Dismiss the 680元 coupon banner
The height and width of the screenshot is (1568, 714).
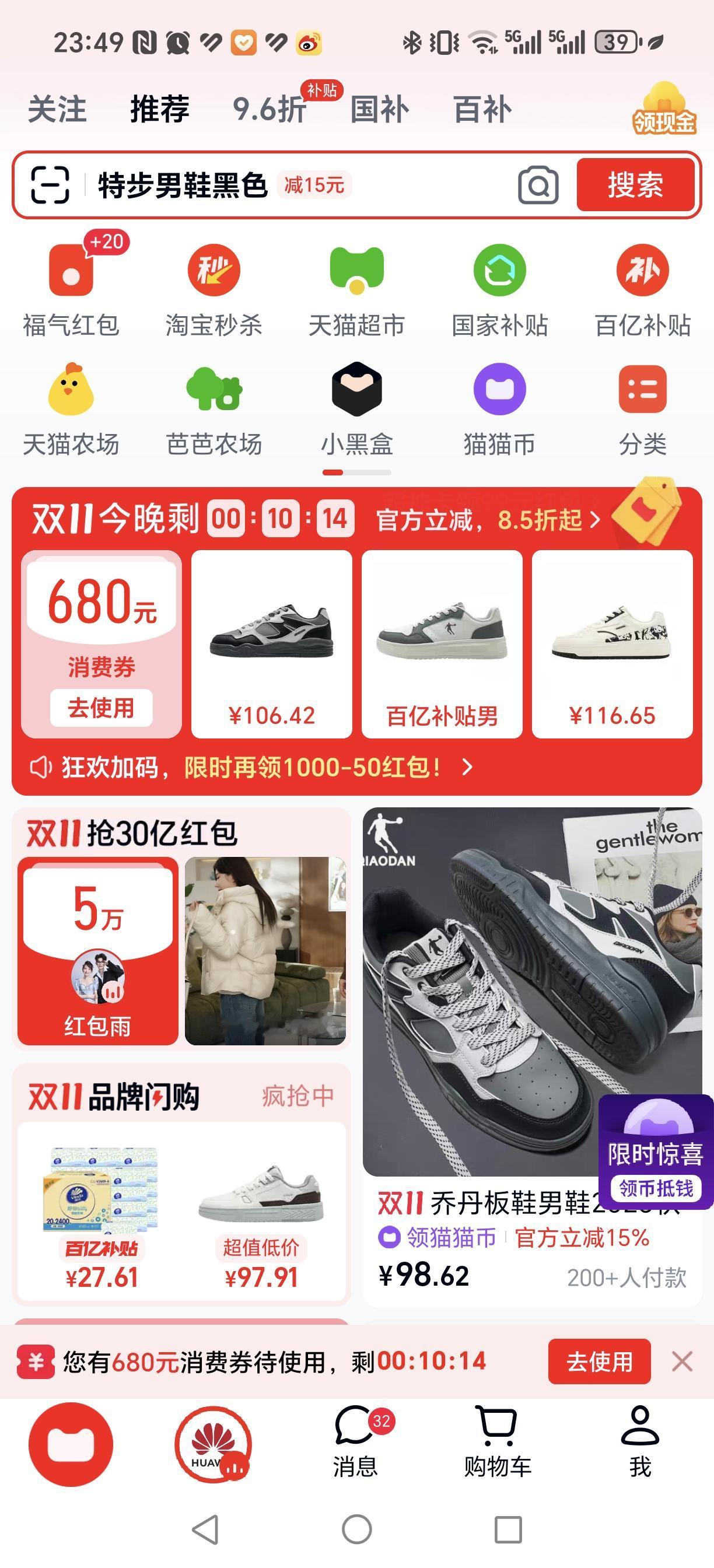coord(682,1361)
